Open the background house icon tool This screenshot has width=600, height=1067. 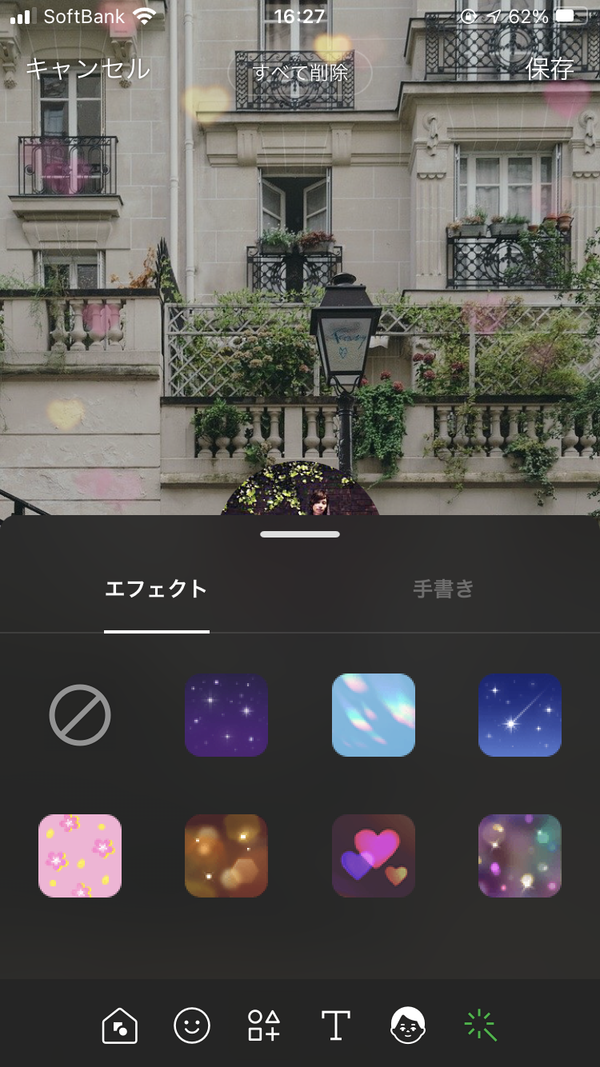pyautogui.click(x=120, y=1025)
